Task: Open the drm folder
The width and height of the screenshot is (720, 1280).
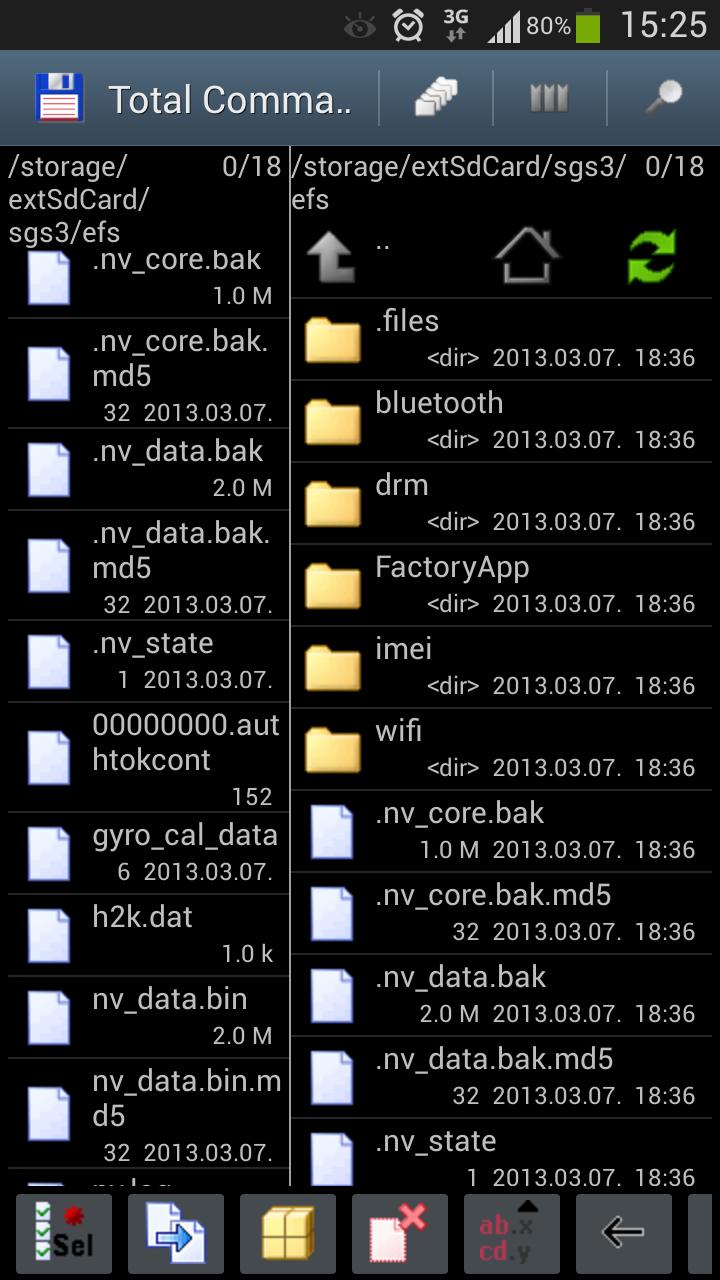Action: [x=502, y=503]
